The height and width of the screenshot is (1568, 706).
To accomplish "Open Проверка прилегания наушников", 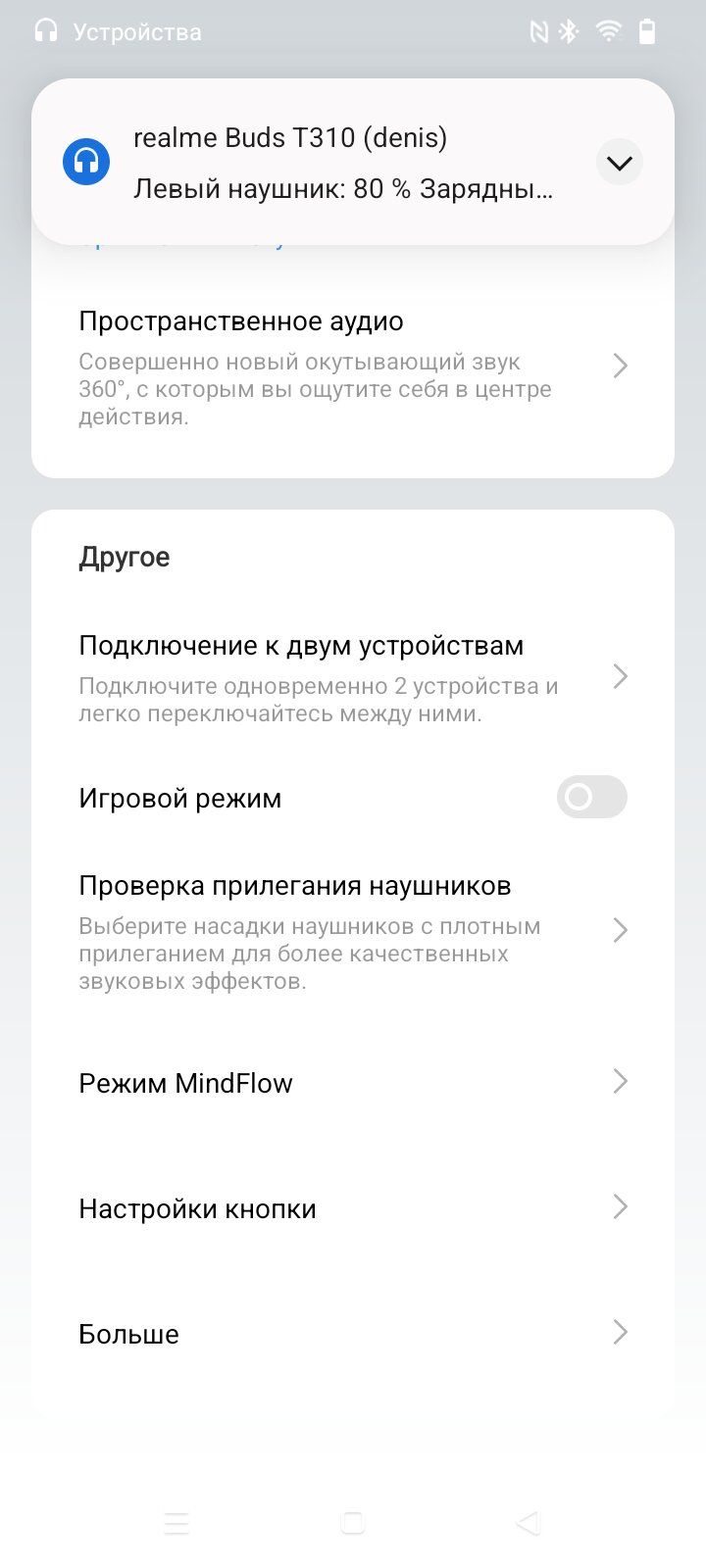I will [x=353, y=931].
